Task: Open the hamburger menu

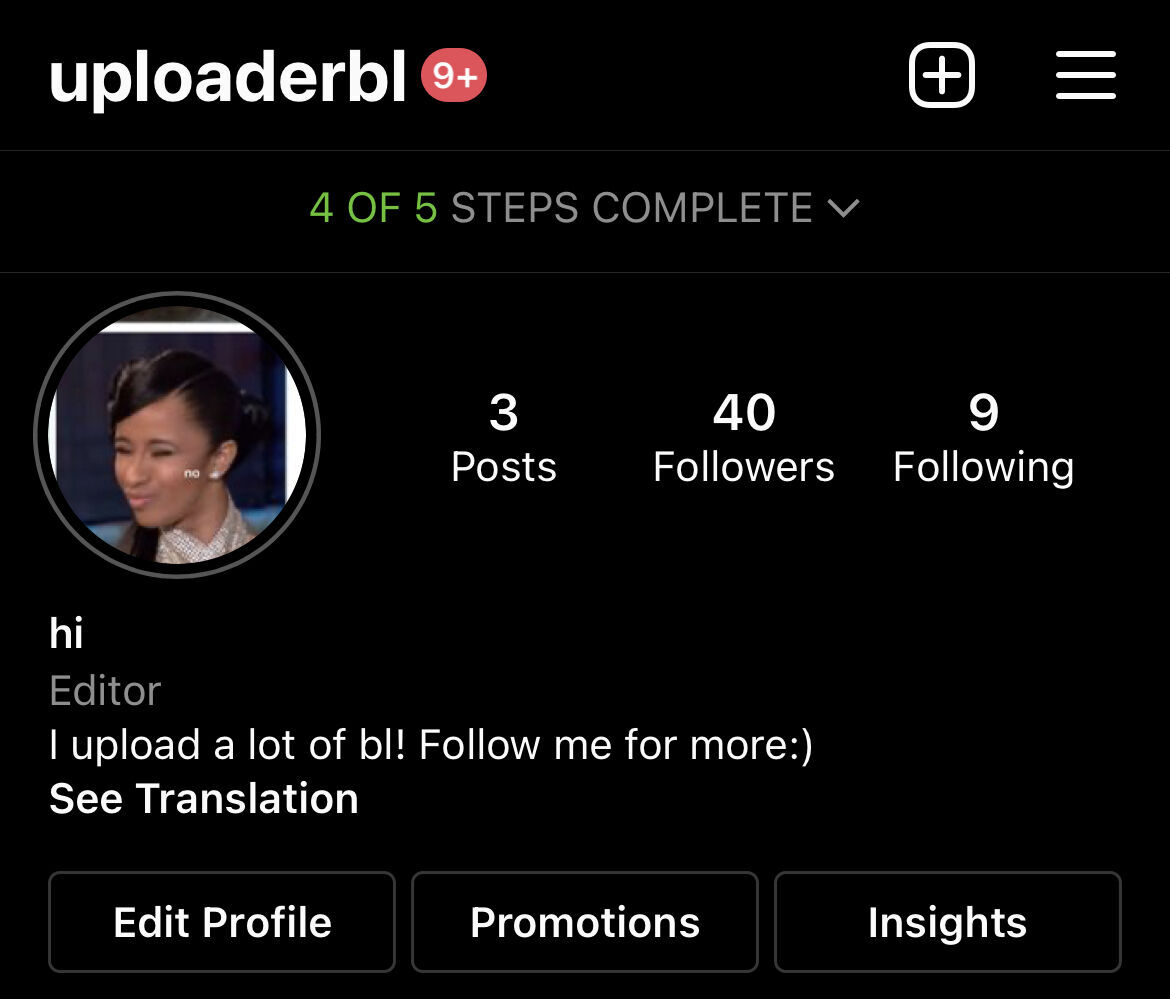Action: 1086,75
